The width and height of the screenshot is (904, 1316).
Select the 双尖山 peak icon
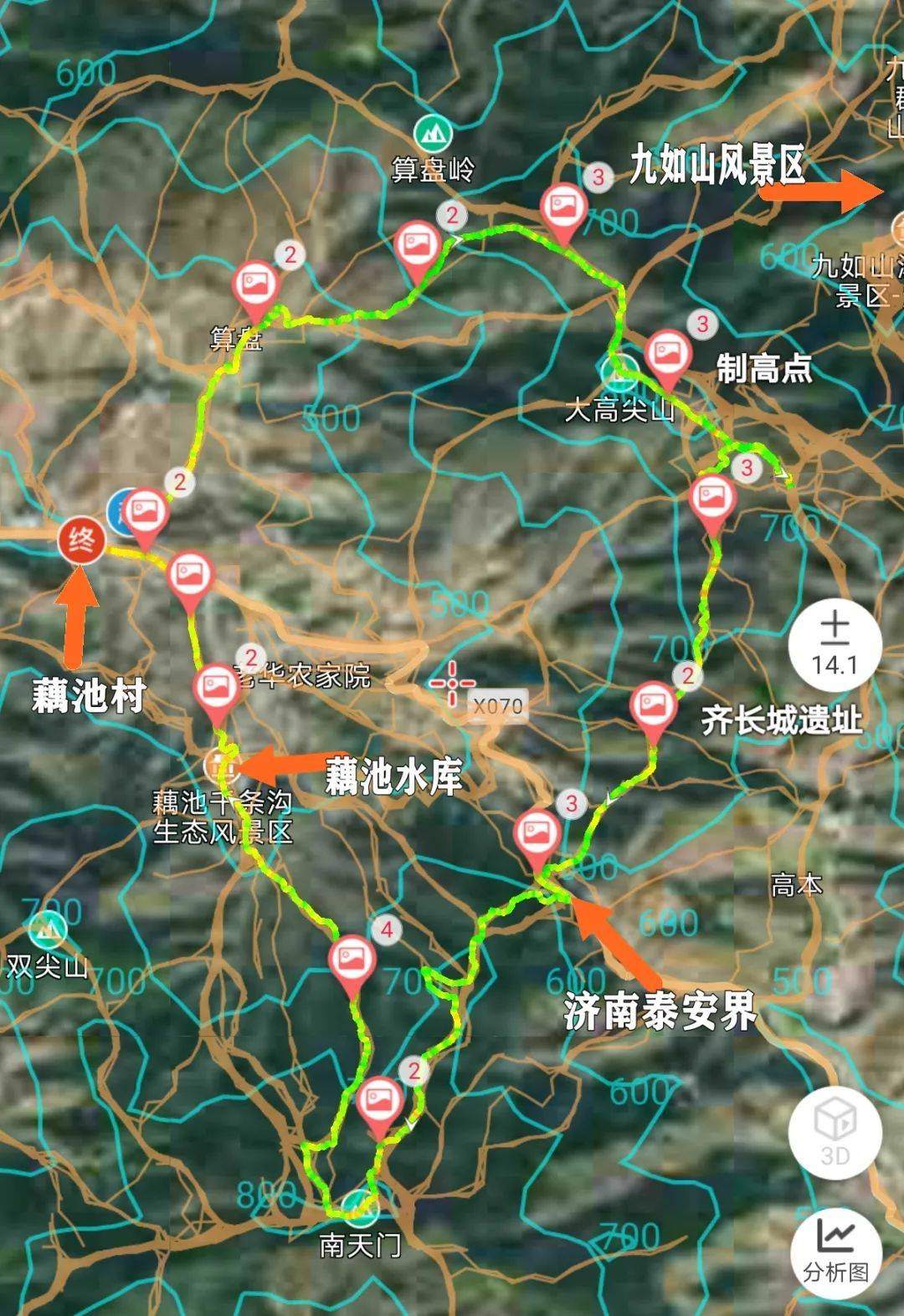(48, 929)
